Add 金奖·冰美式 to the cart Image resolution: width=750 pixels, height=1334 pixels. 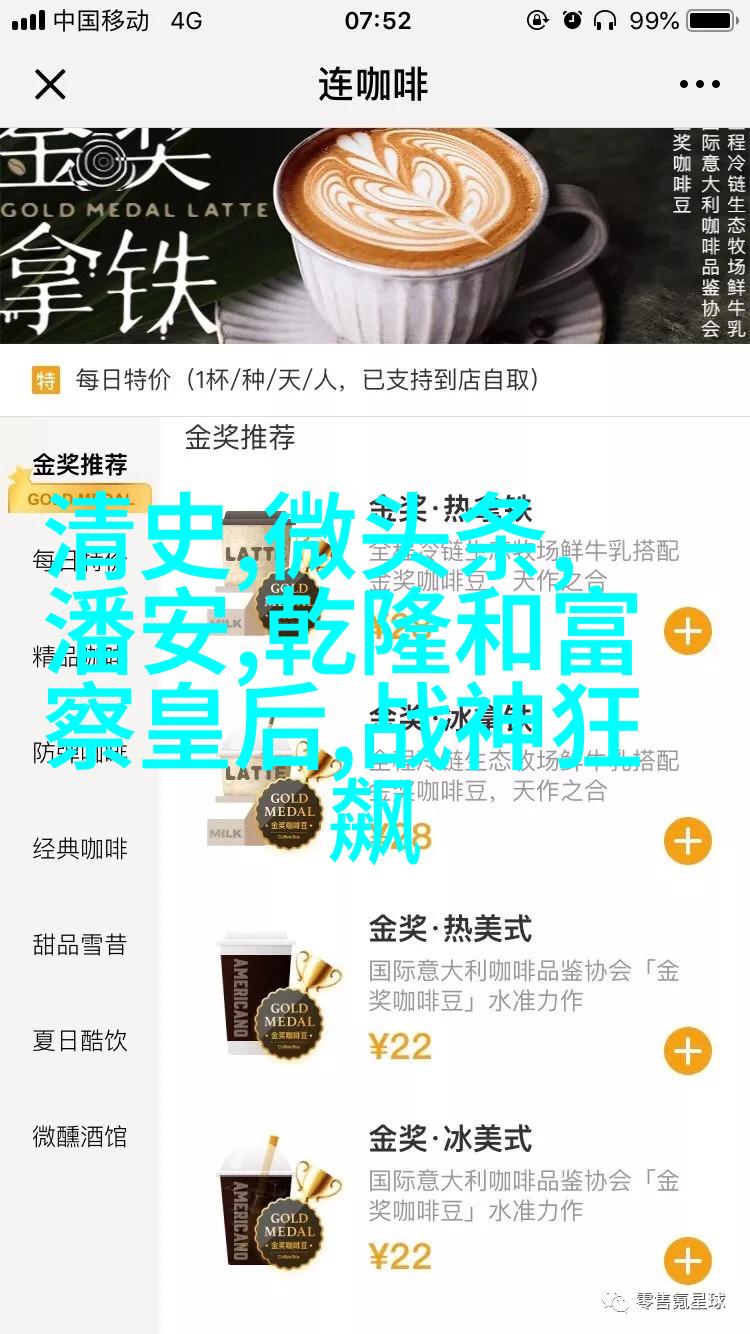(x=687, y=1262)
